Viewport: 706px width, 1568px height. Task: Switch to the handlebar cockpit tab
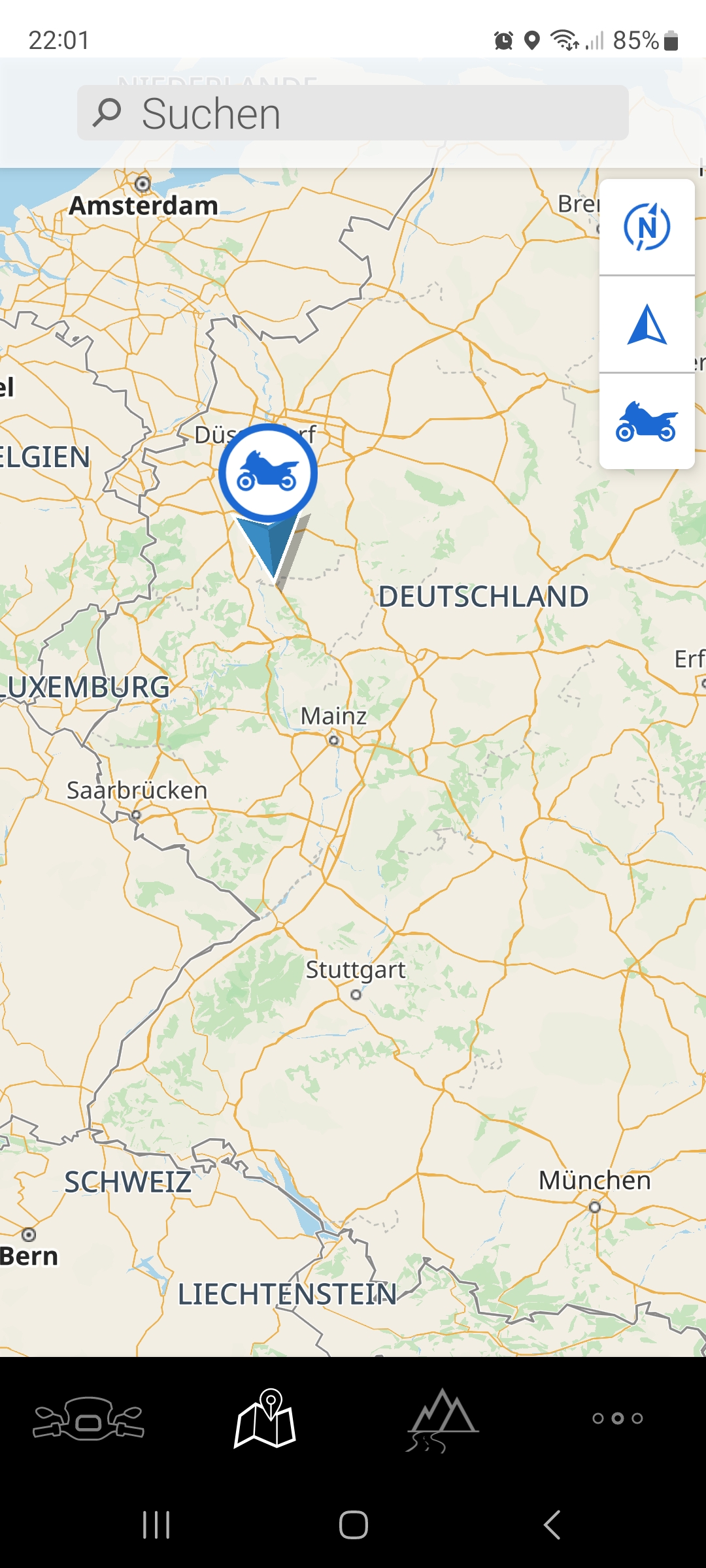[88, 1418]
